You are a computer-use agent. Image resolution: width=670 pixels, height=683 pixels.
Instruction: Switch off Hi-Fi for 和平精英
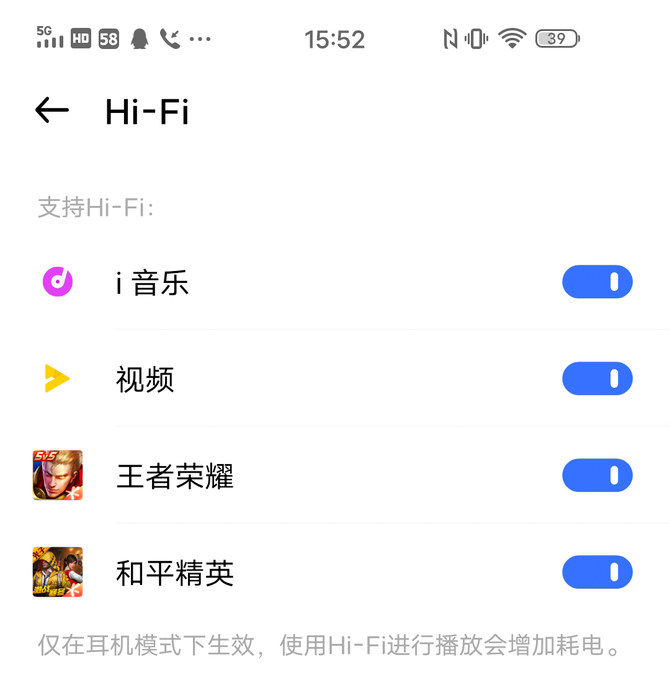pyautogui.click(x=597, y=572)
